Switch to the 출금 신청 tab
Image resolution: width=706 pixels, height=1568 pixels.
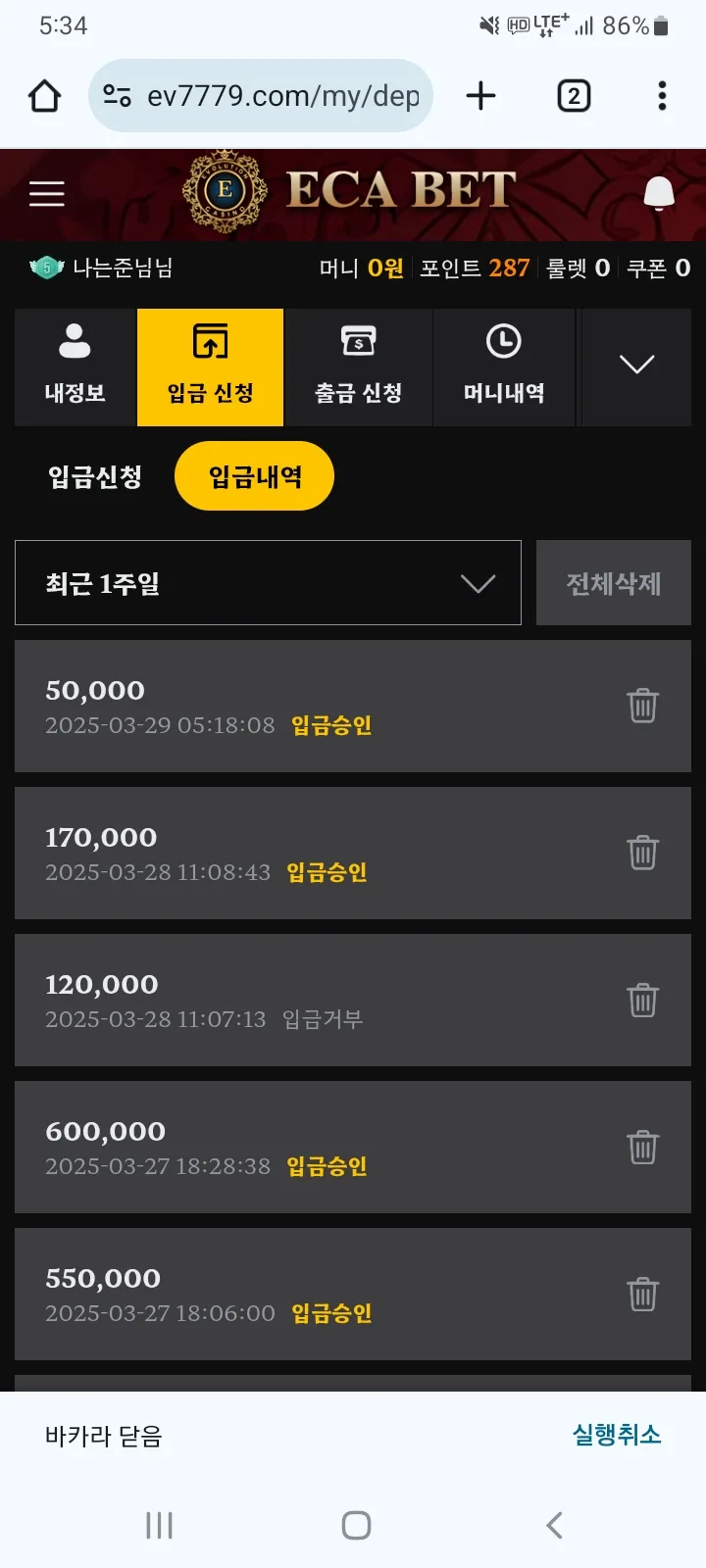tap(358, 367)
